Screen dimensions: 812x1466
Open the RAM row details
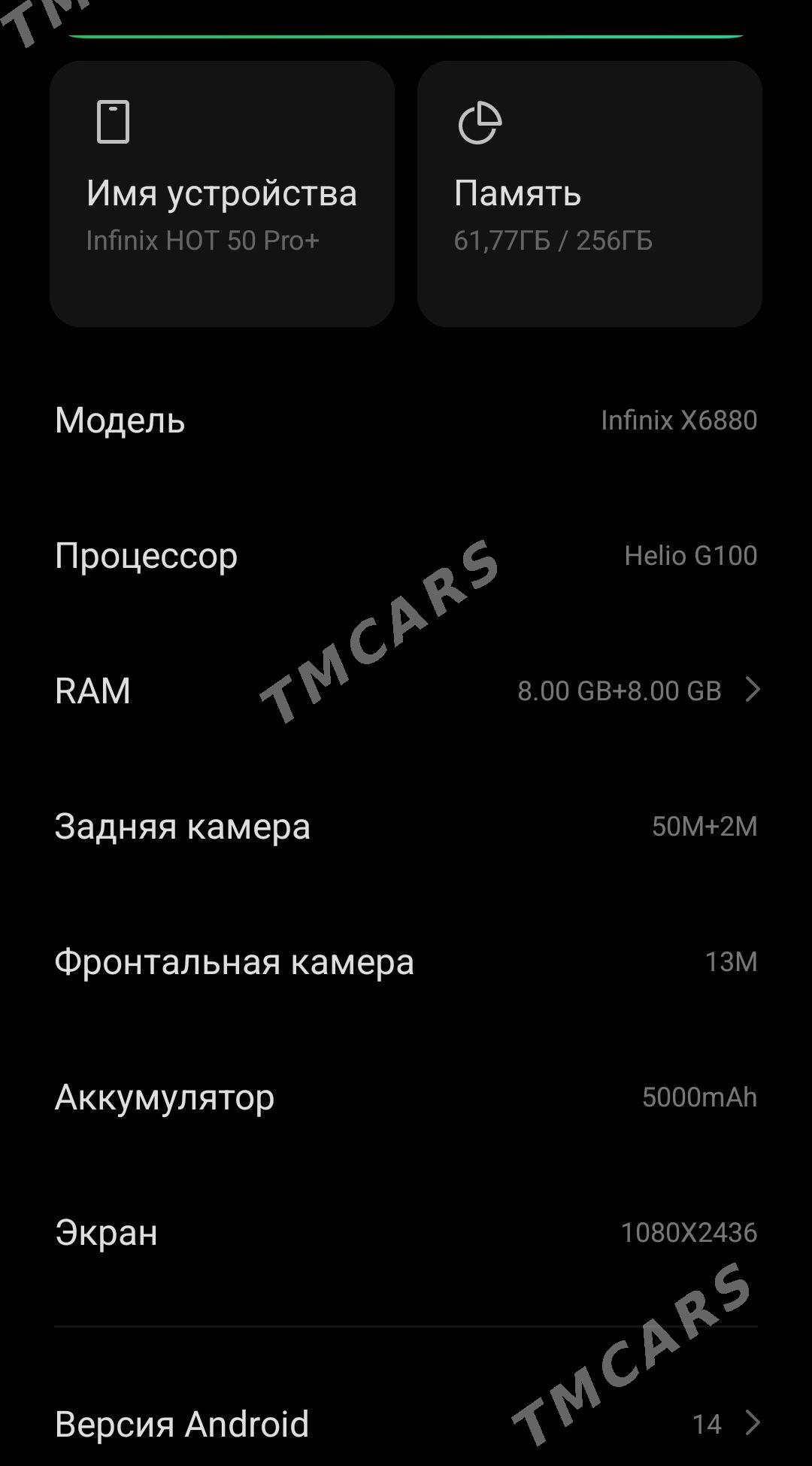point(406,691)
